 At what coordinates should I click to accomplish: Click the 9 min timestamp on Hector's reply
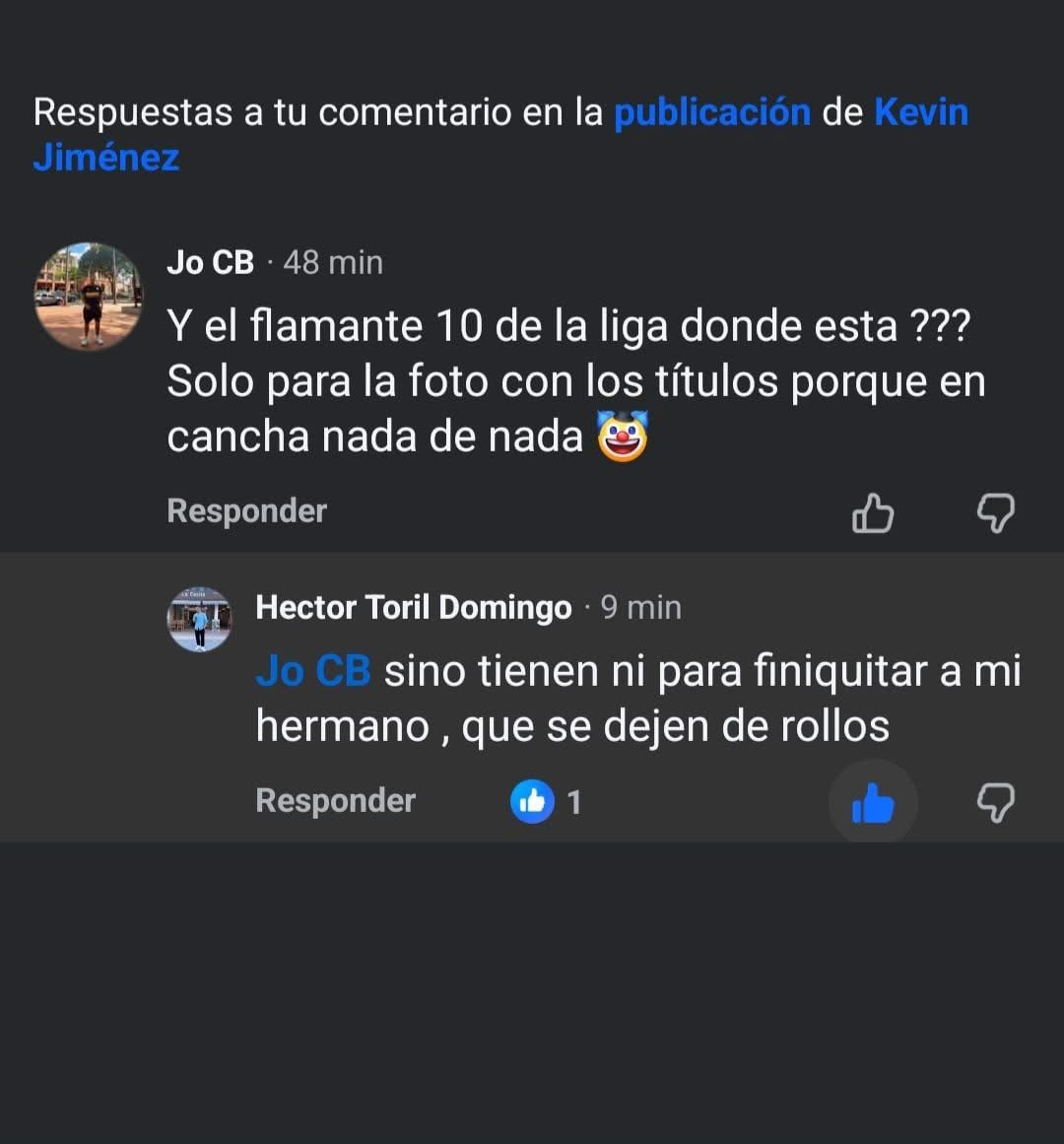pos(641,607)
